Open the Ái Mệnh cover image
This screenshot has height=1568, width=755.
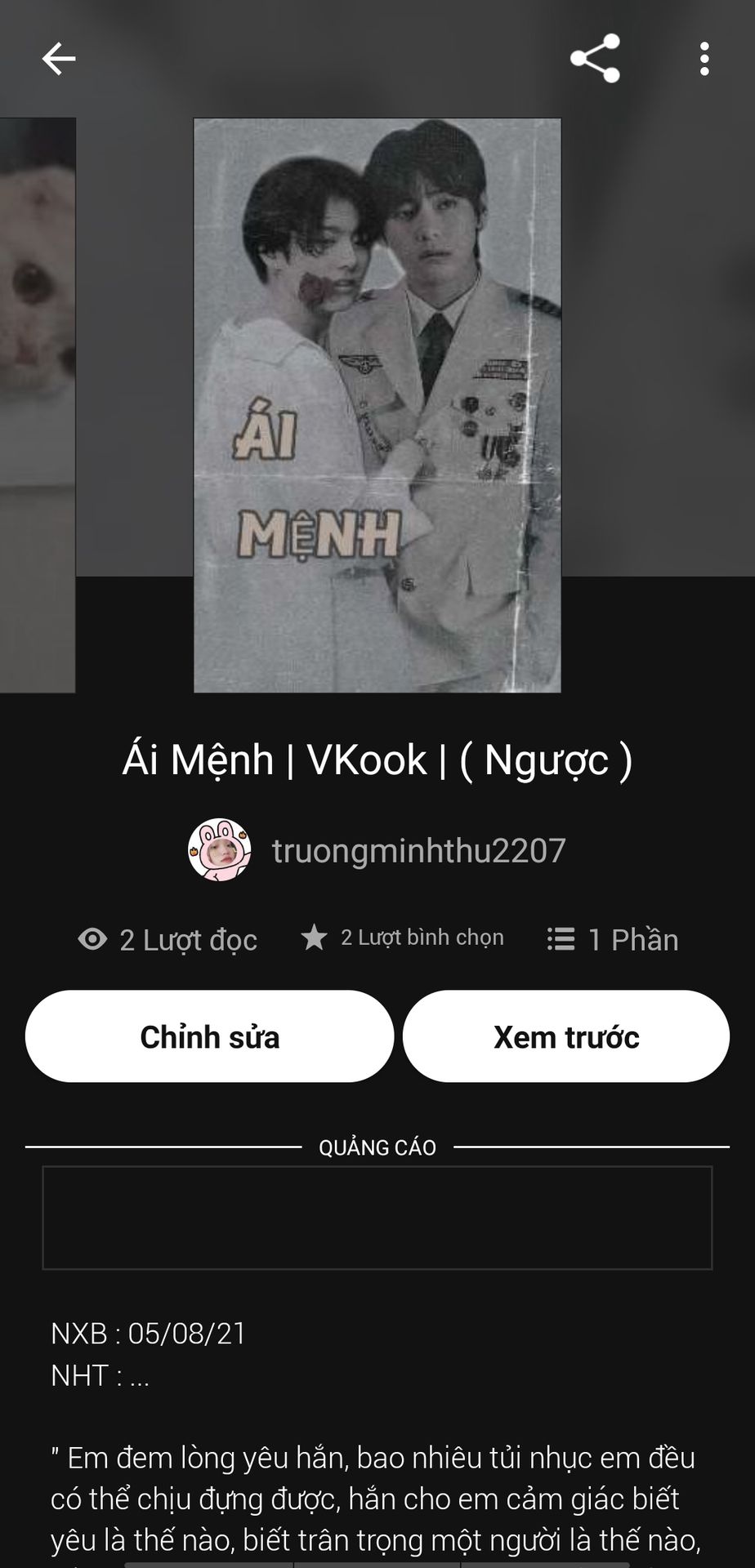coord(377,405)
